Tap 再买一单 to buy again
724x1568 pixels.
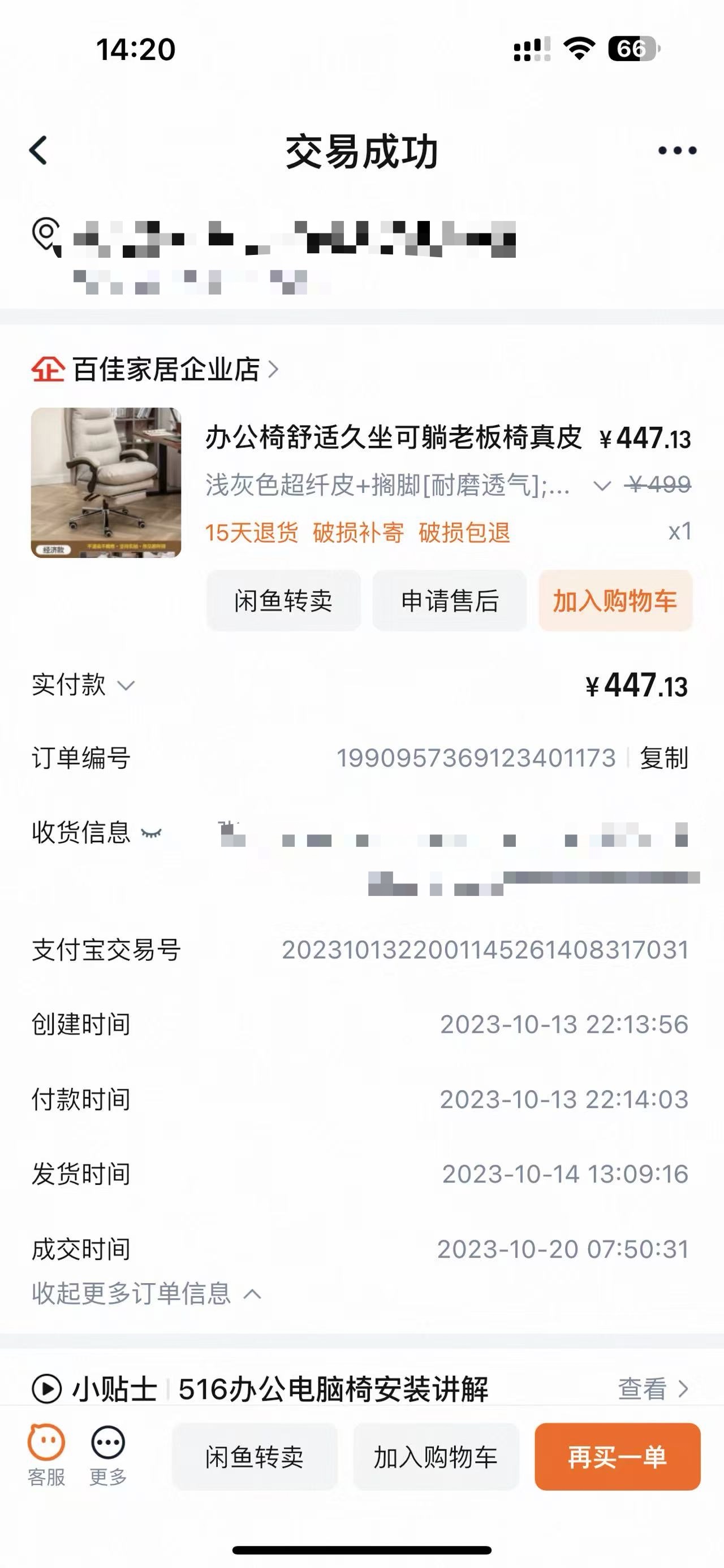(618, 1457)
